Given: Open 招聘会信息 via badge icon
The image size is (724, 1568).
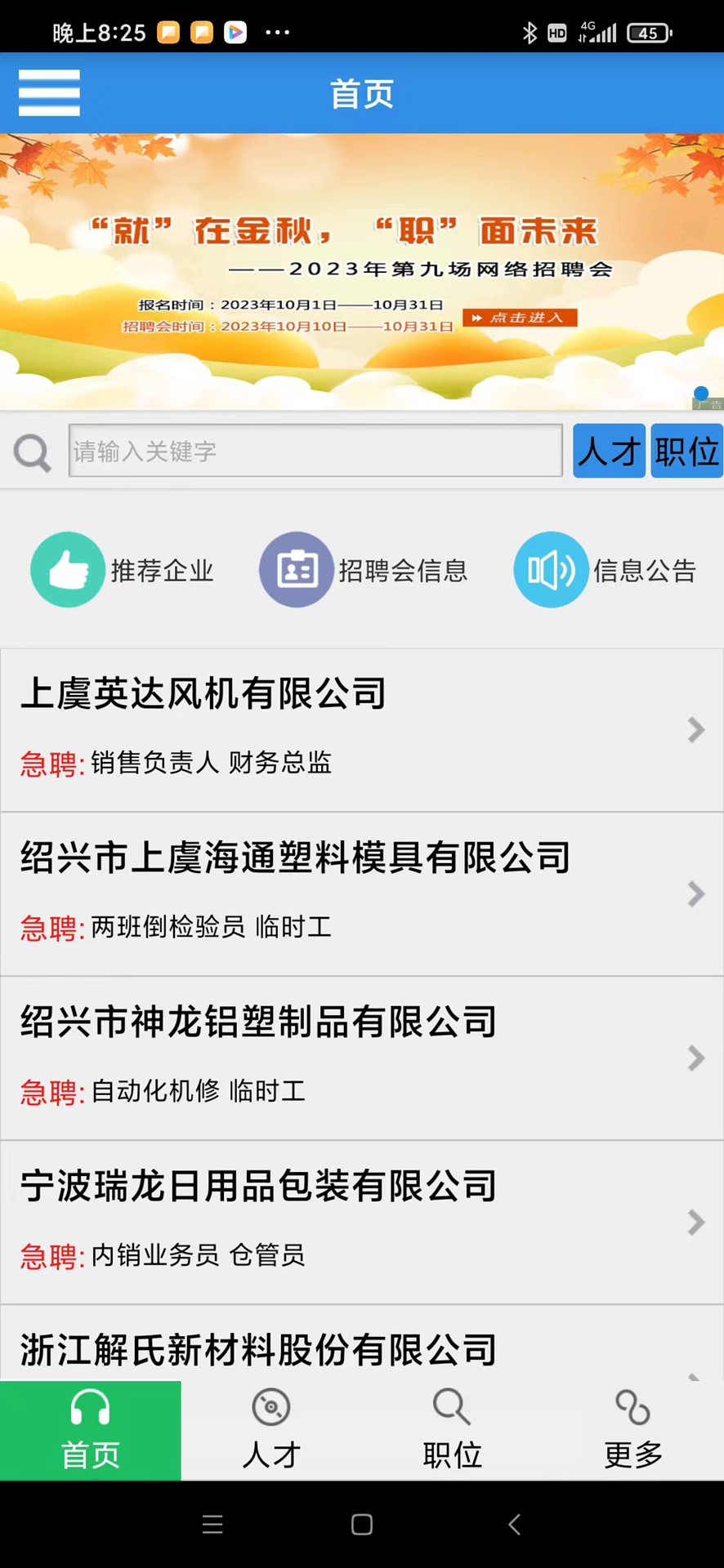Looking at the screenshot, I should (297, 569).
